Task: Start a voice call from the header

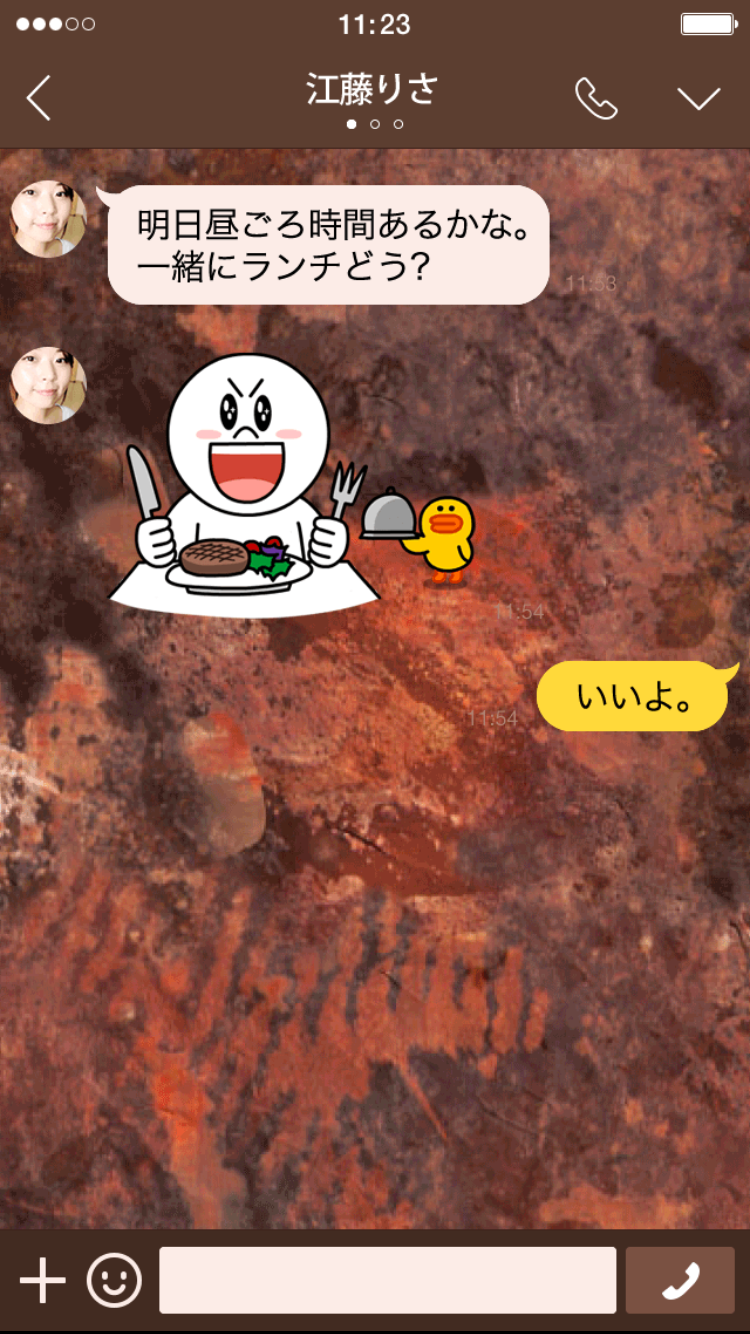Action: pos(596,98)
